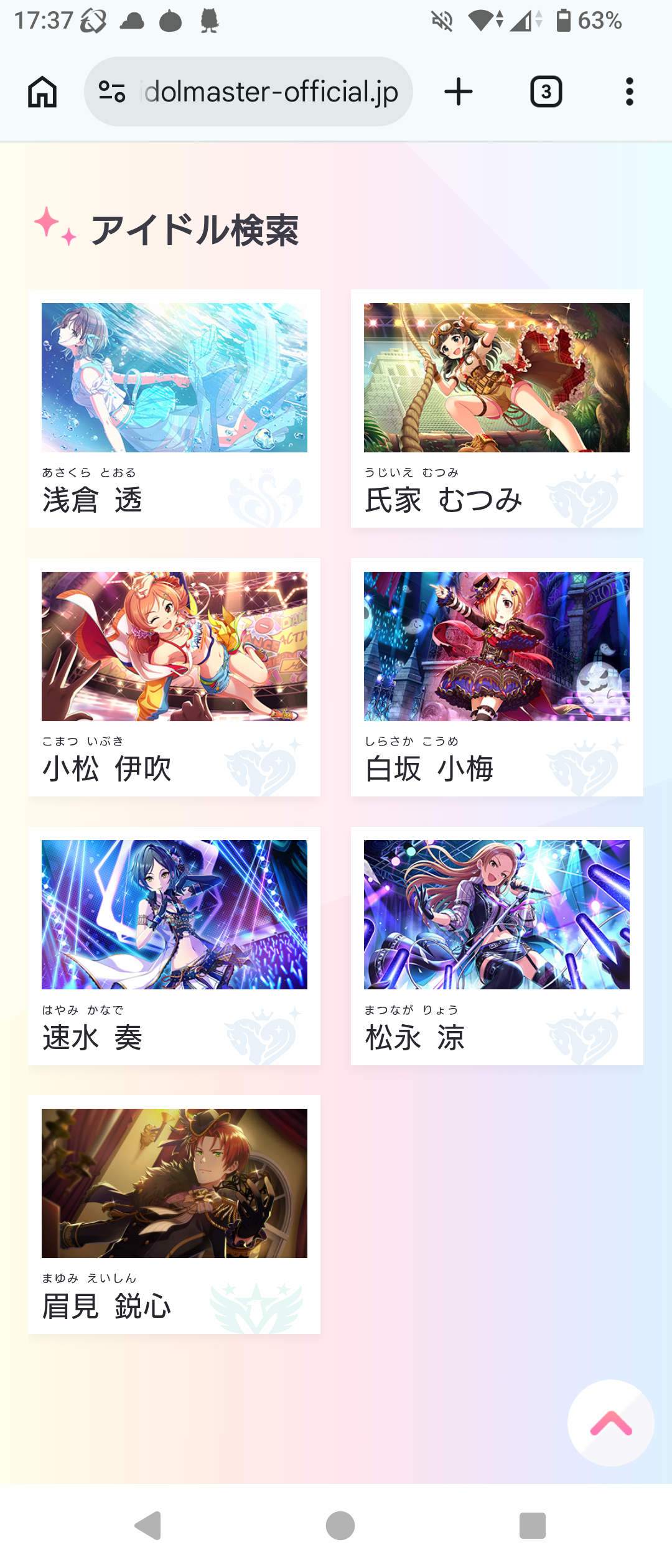Open the 浅倉 透 idol card

[174, 408]
